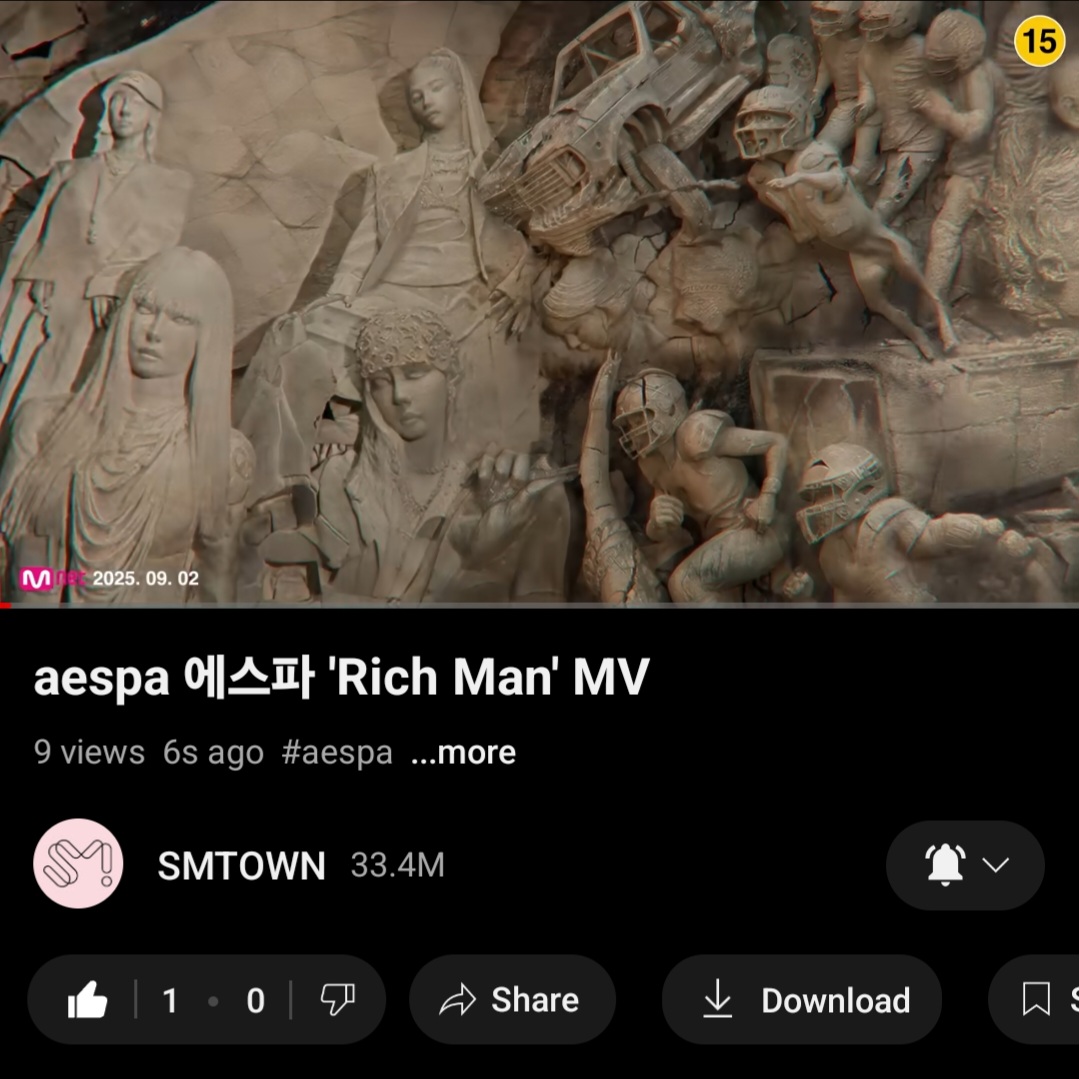Download this video for offline viewing
1079x1079 pixels.
802,1000
